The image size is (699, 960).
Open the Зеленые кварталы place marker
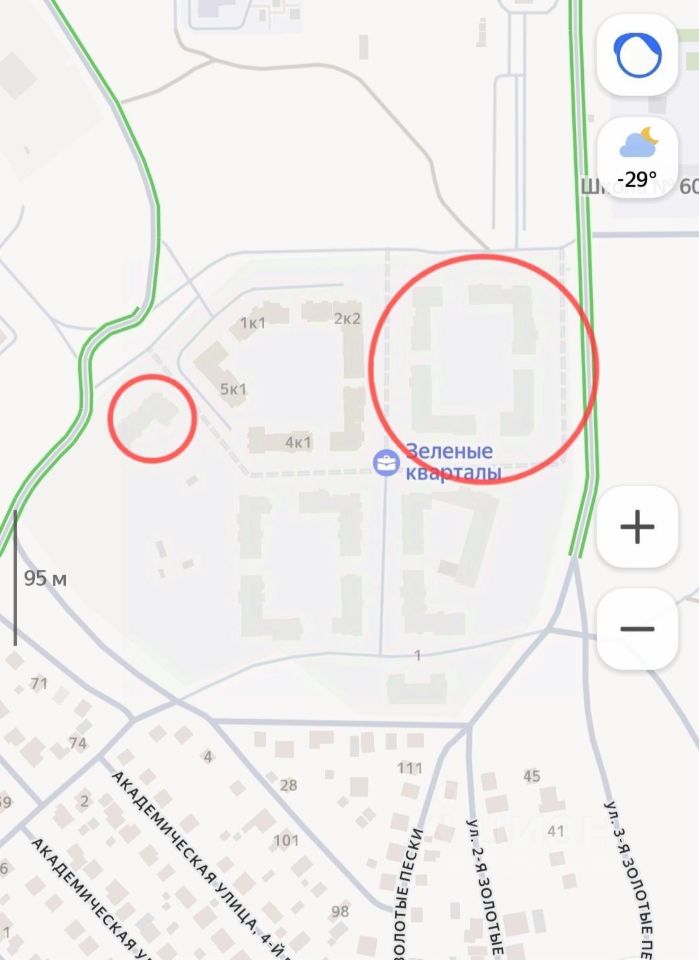(386, 463)
